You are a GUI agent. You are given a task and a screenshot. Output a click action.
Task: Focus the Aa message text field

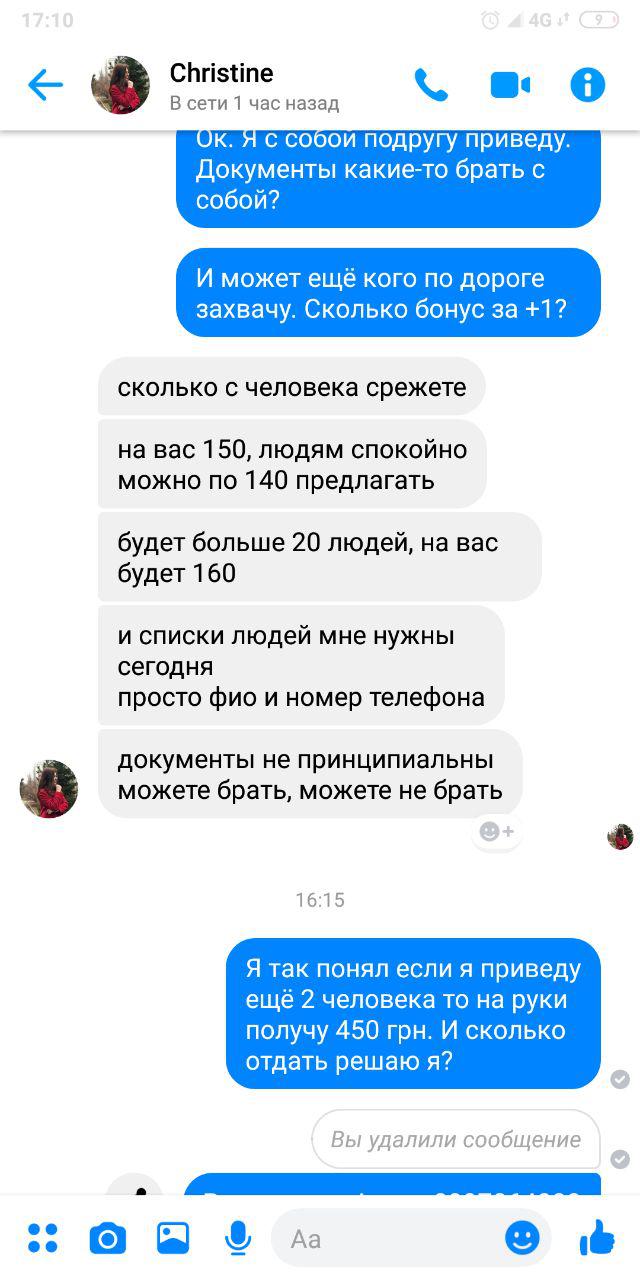click(x=390, y=1239)
